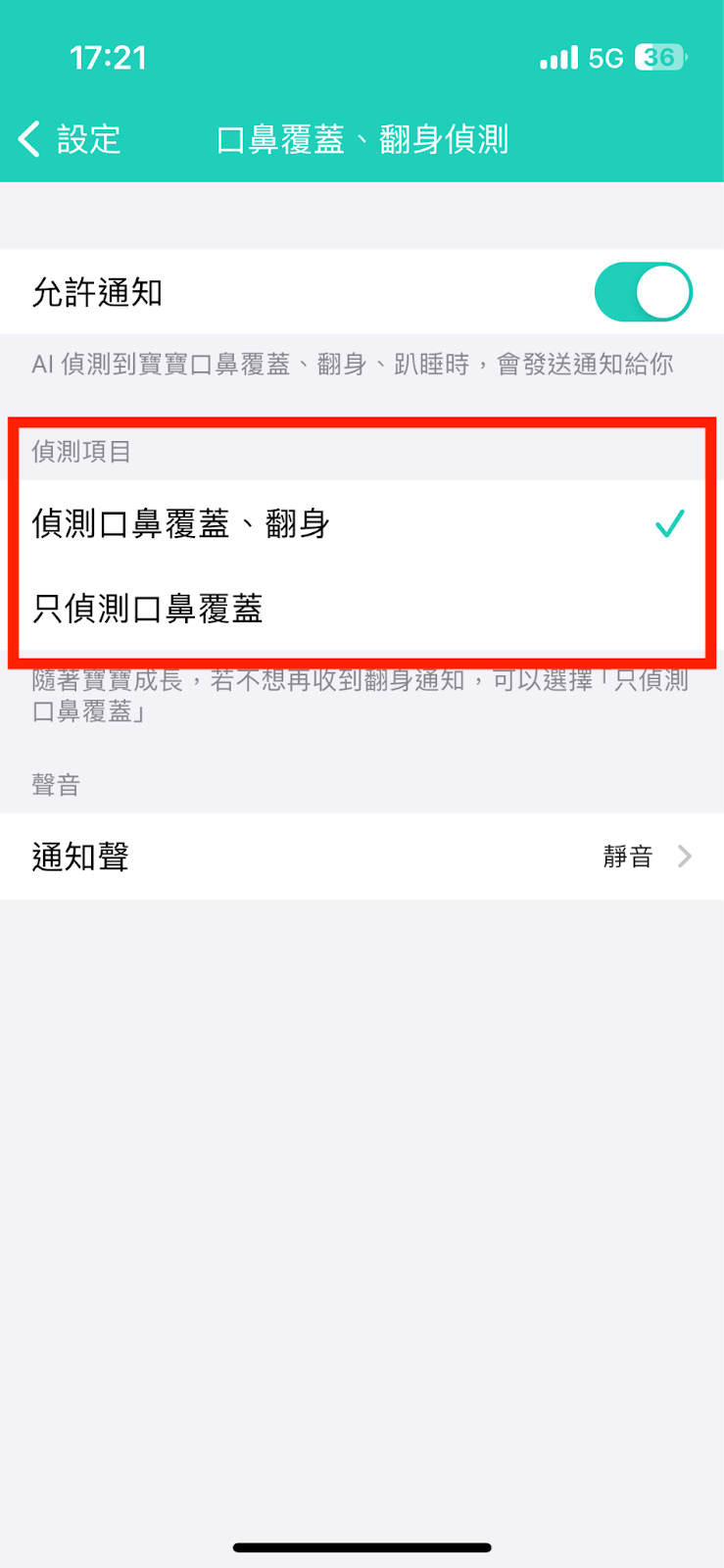Toggle the 允許通知 switch off

pos(643,292)
